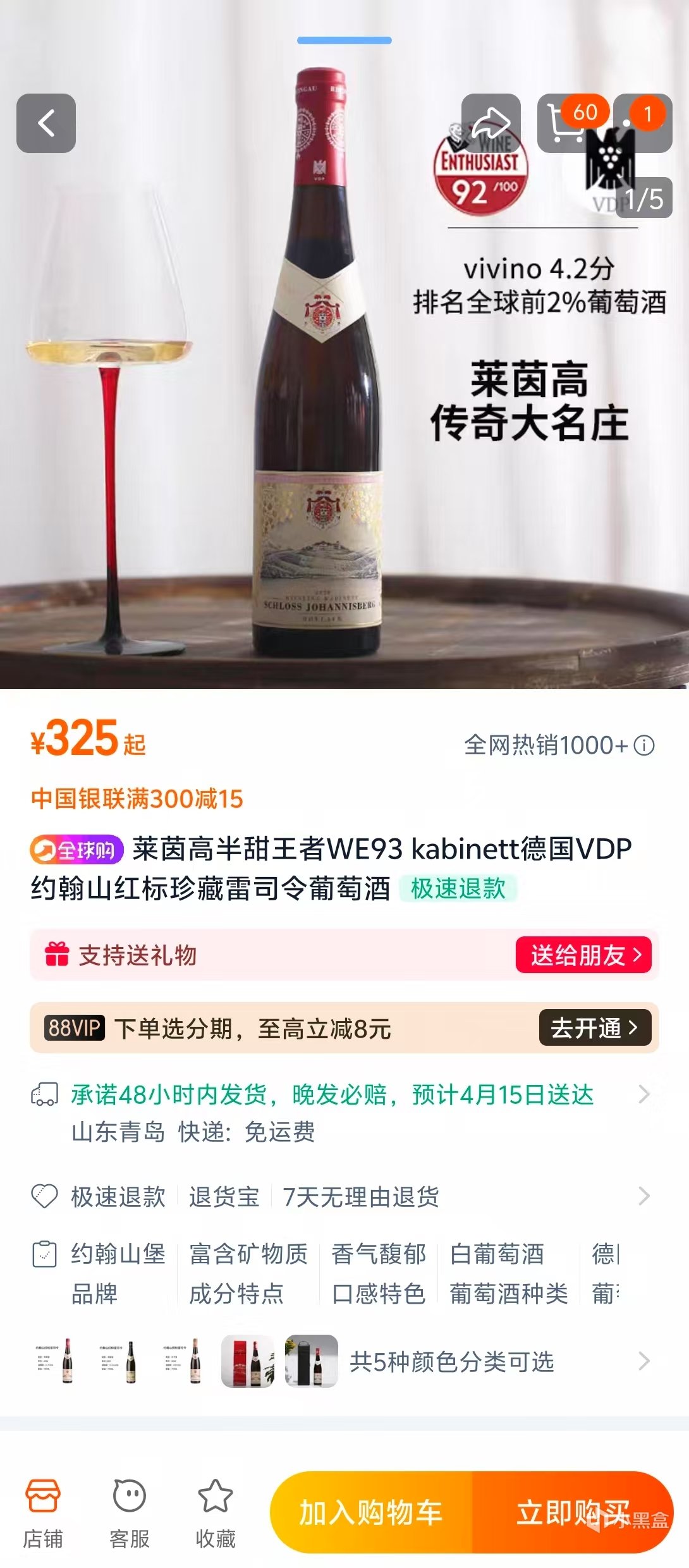Open info icon beside 全网热销1000+
Viewport: 689px width, 1568px height.
tap(644, 745)
